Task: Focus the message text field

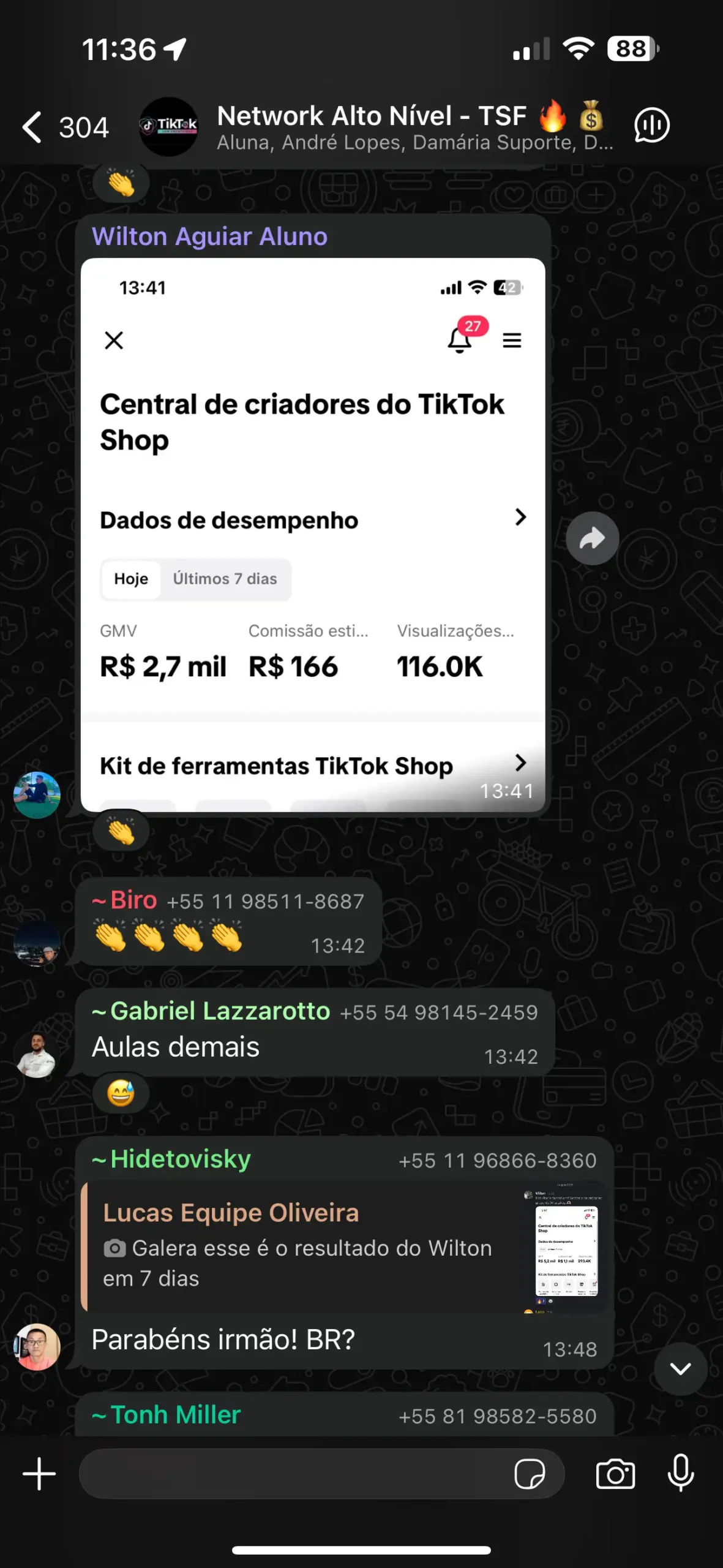Action: (x=294, y=1474)
